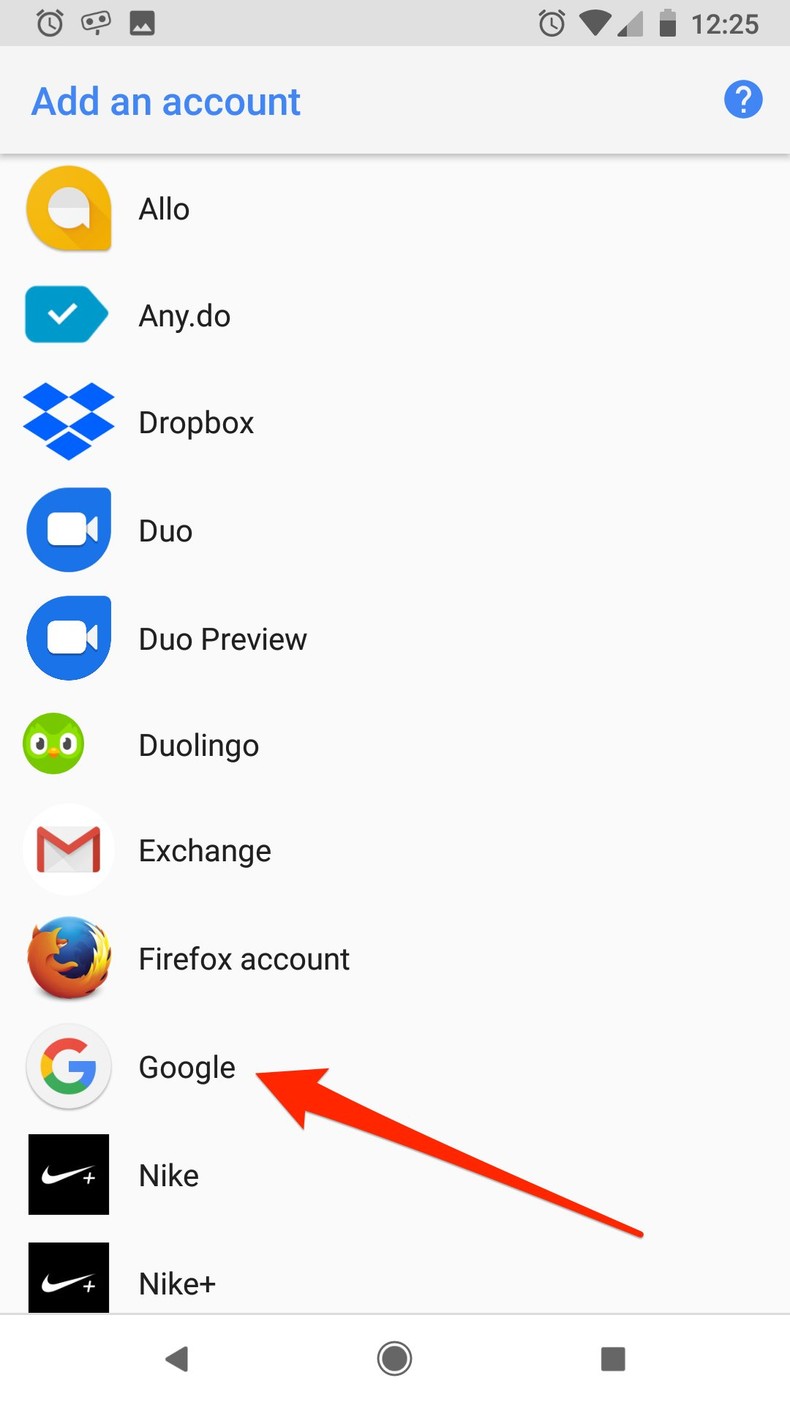Open the help question mark button
Screen dimensions: 790x1405
743,99
